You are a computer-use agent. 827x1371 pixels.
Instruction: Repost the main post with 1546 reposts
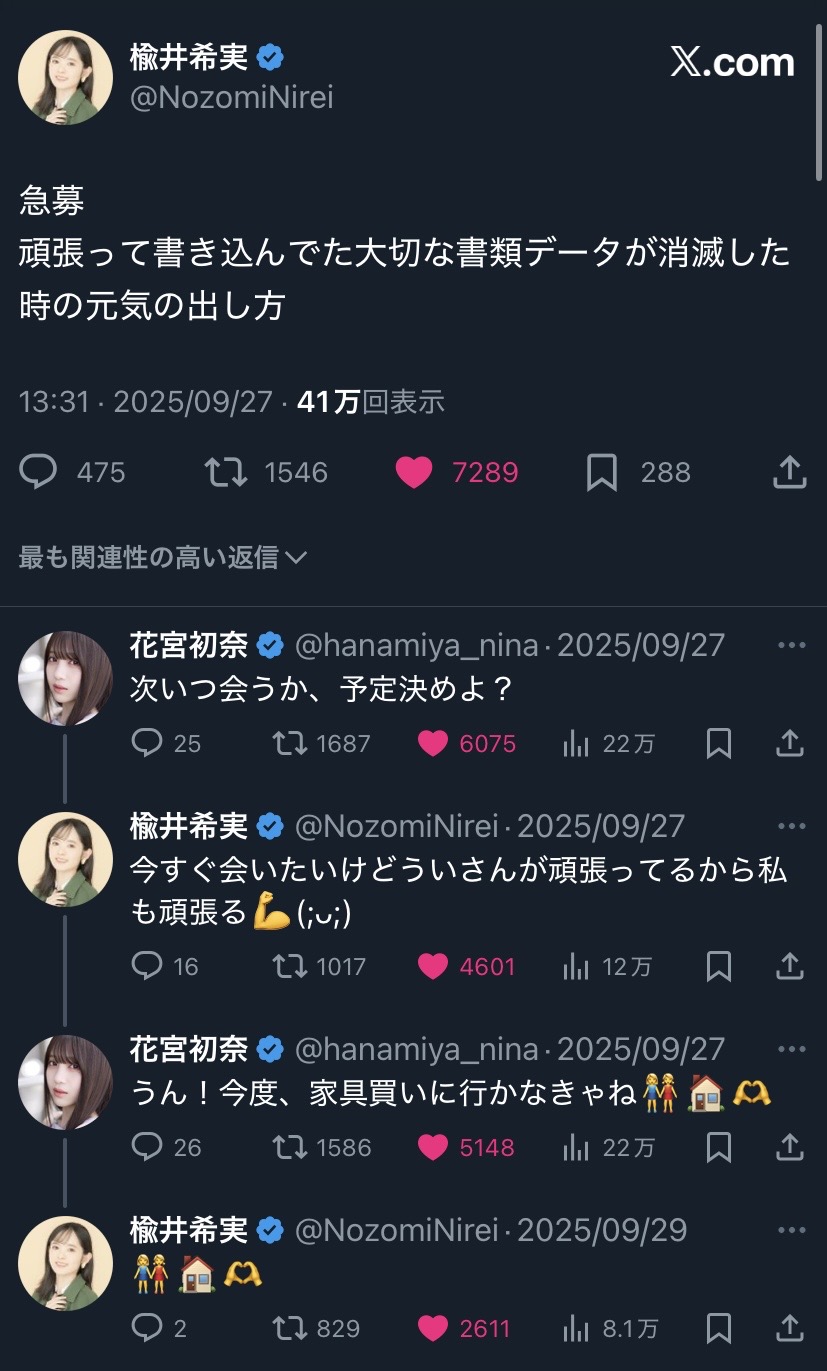pos(226,472)
